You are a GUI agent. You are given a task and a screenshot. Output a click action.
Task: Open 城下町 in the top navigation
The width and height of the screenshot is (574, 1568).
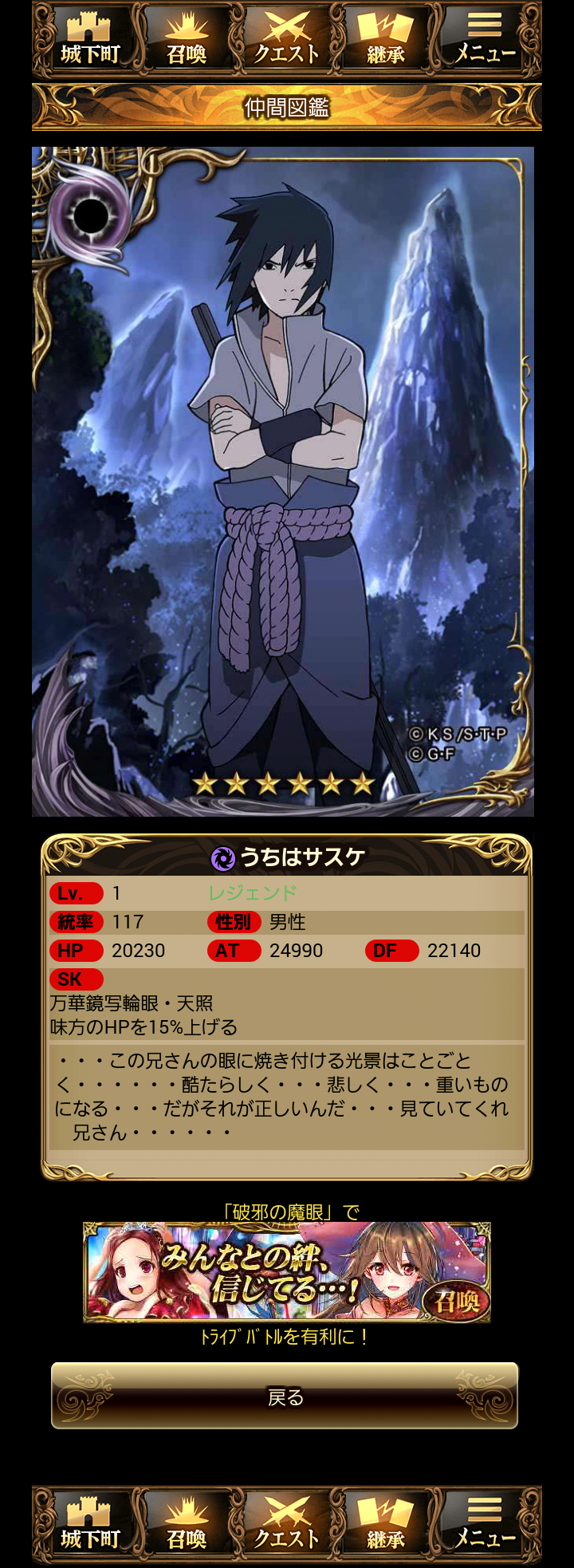point(89,40)
